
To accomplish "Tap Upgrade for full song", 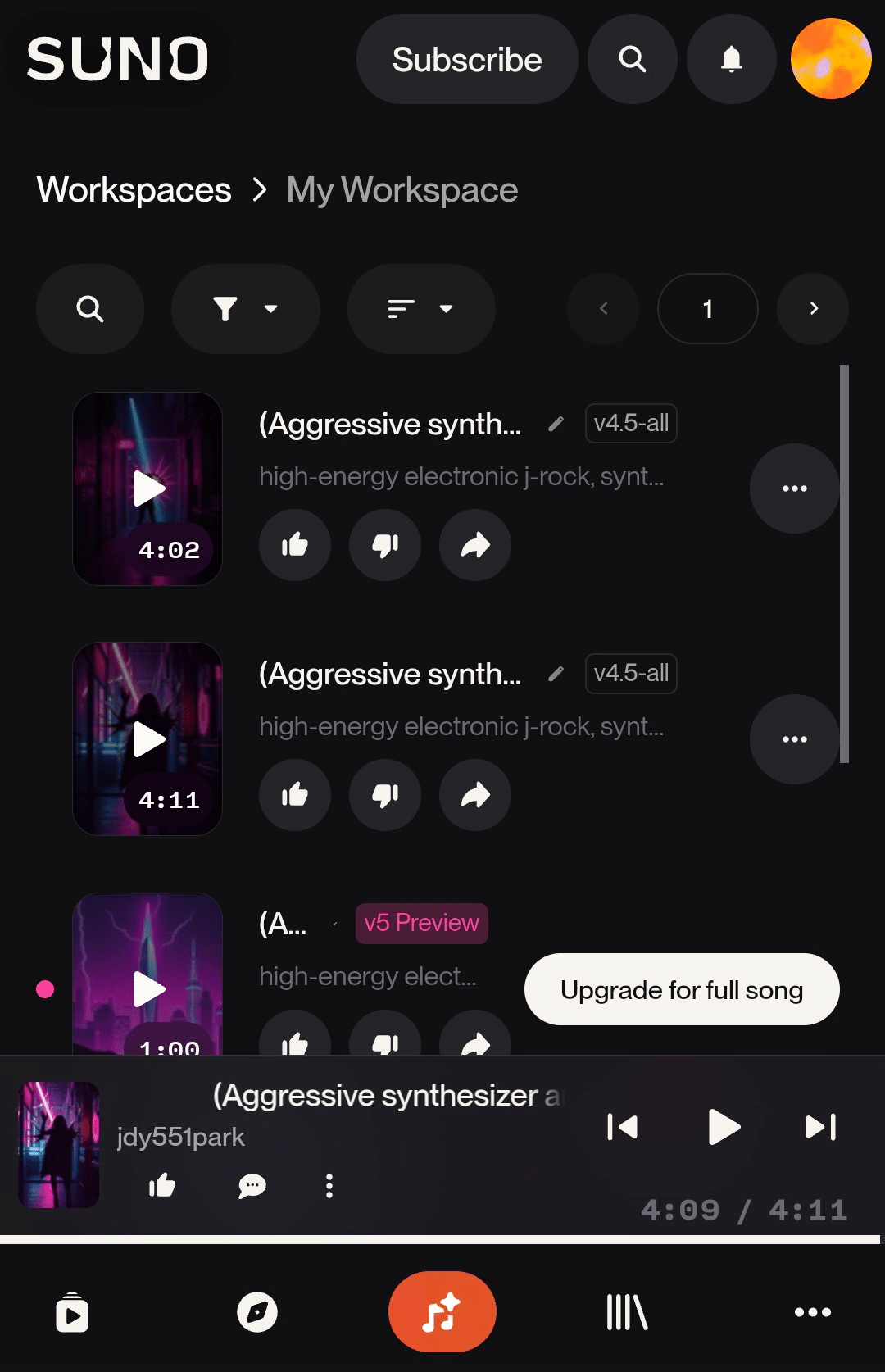I will (682, 989).
